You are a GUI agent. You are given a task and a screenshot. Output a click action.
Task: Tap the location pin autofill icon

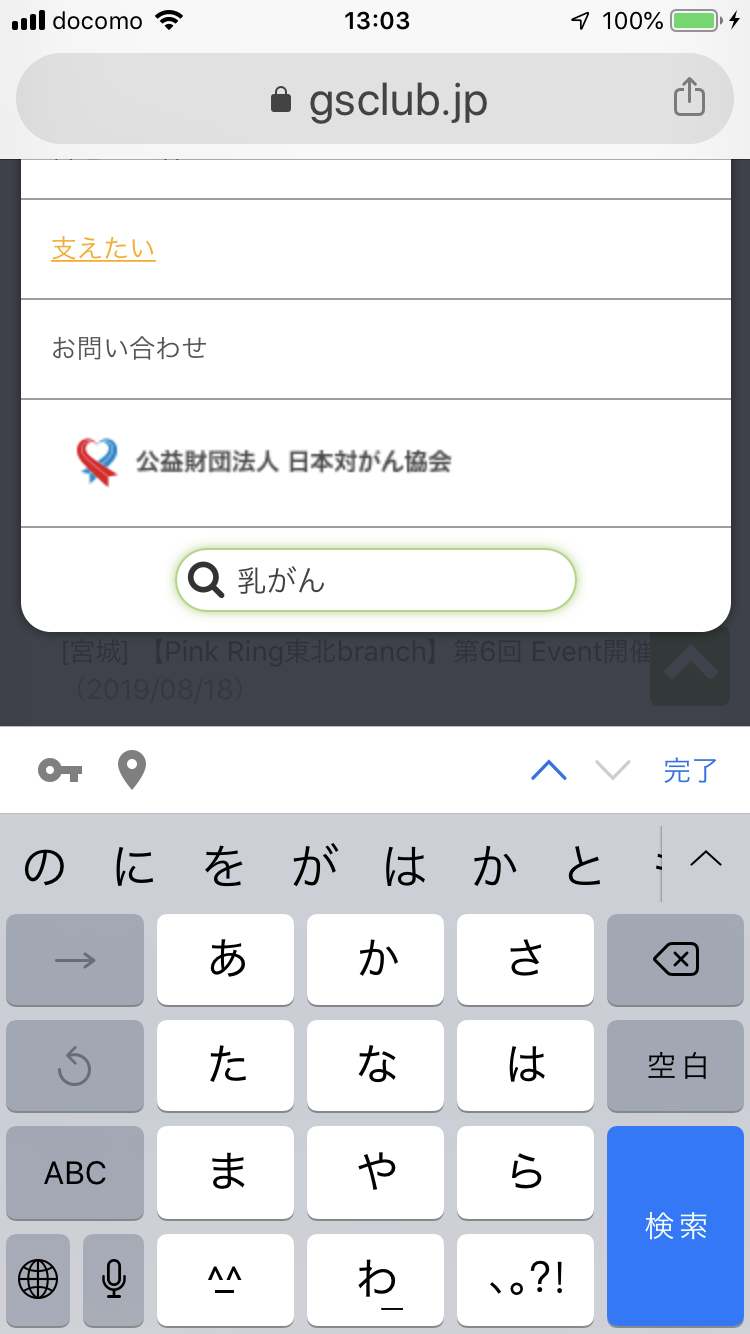point(132,770)
